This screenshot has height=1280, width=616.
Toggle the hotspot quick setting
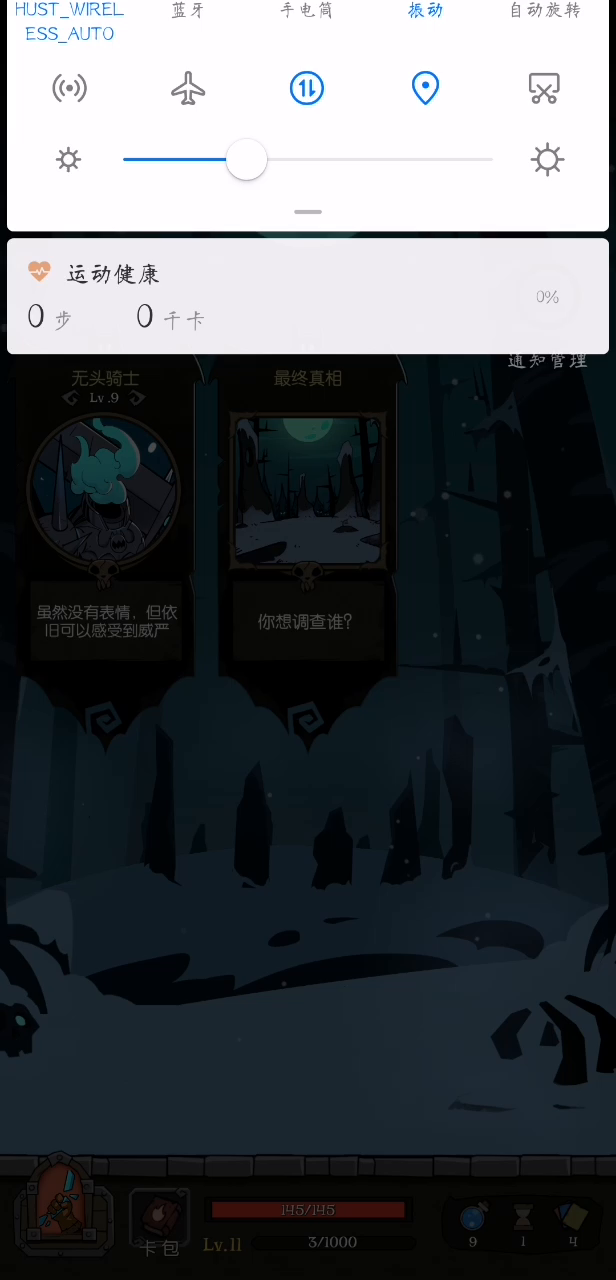[69, 88]
